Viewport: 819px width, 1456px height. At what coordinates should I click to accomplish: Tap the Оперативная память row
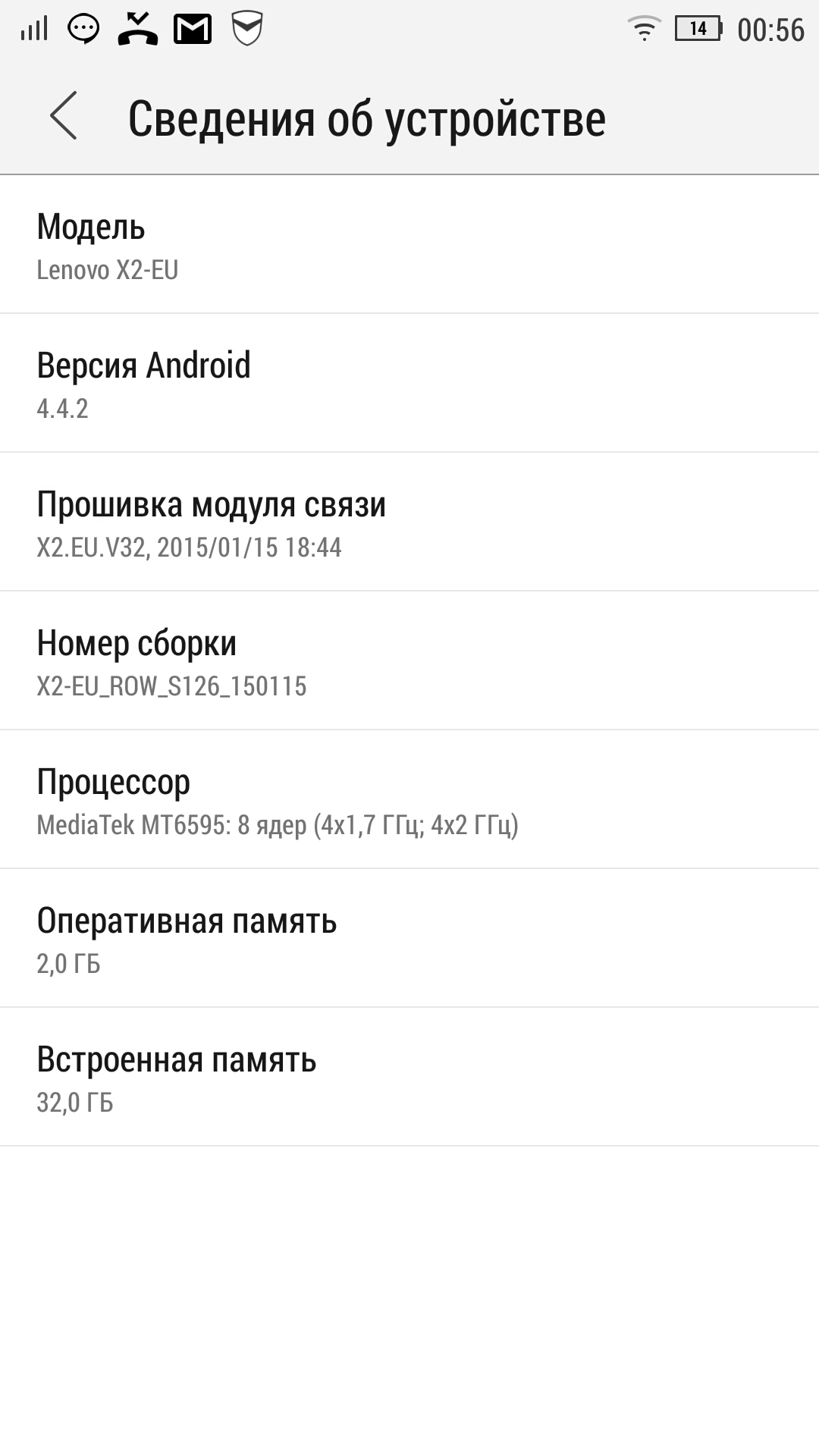click(409, 938)
